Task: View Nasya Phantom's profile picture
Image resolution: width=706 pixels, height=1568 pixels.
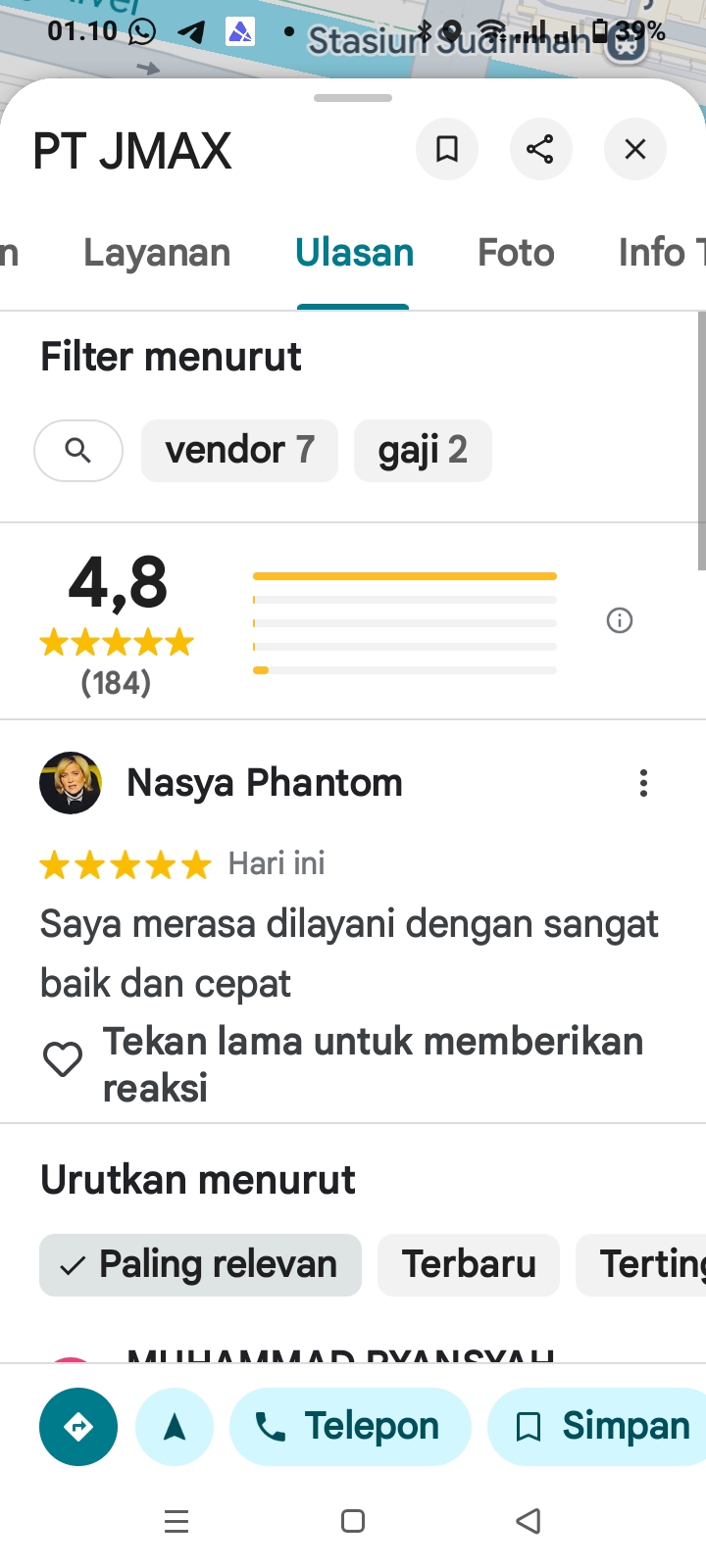Action: tap(71, 783)
